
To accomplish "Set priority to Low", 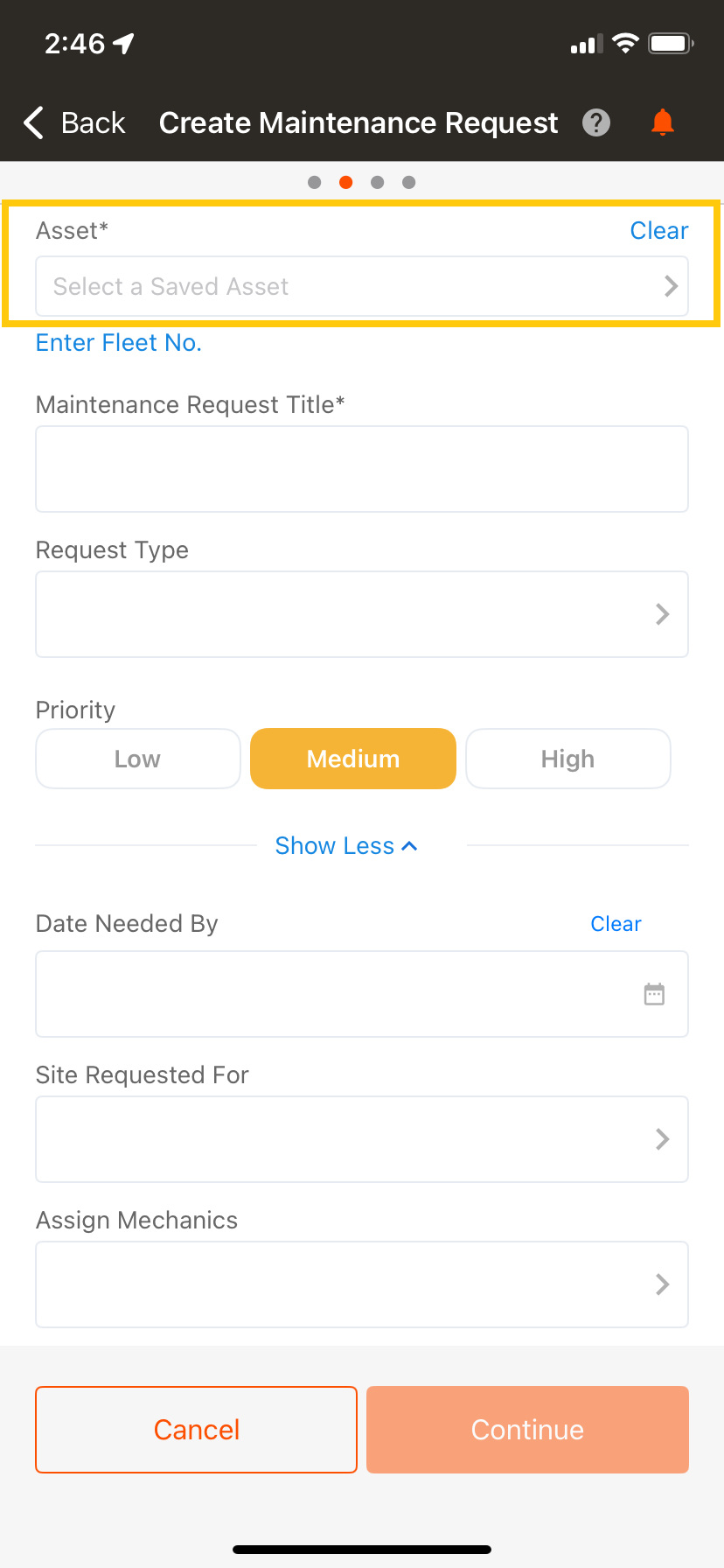I will [138, 759].
